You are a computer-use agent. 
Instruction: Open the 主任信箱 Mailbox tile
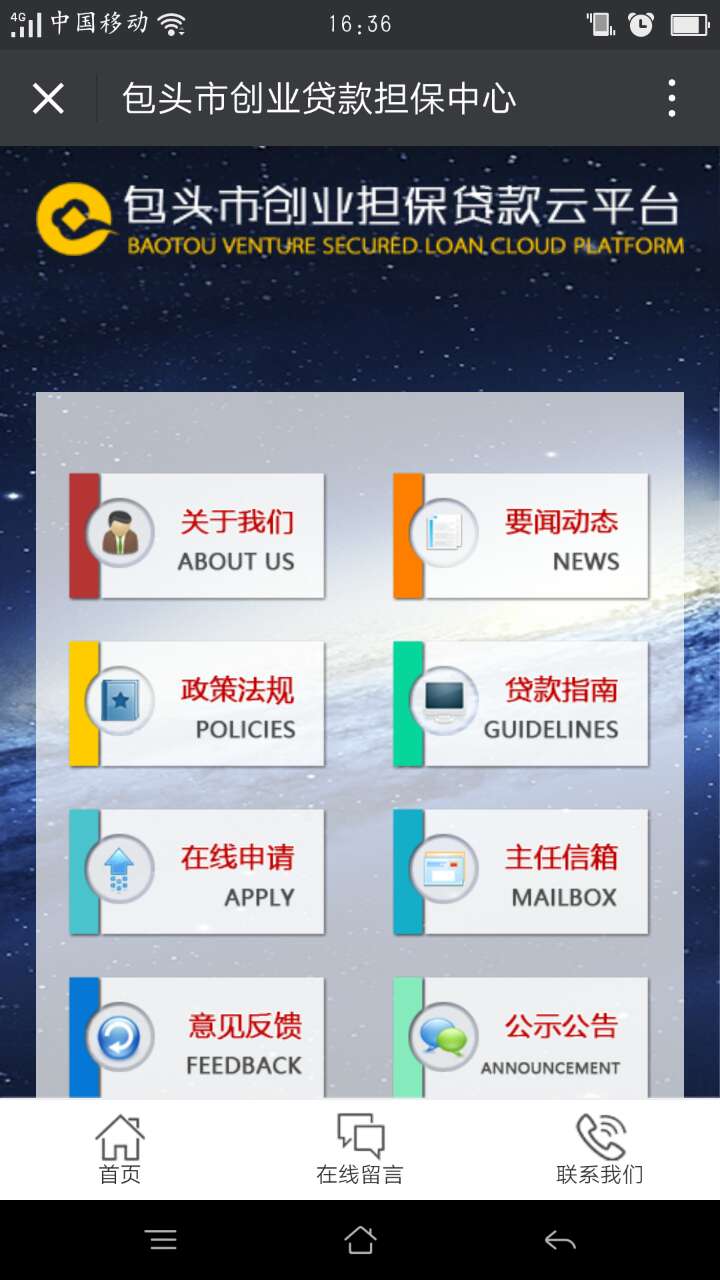click(521, 872)
